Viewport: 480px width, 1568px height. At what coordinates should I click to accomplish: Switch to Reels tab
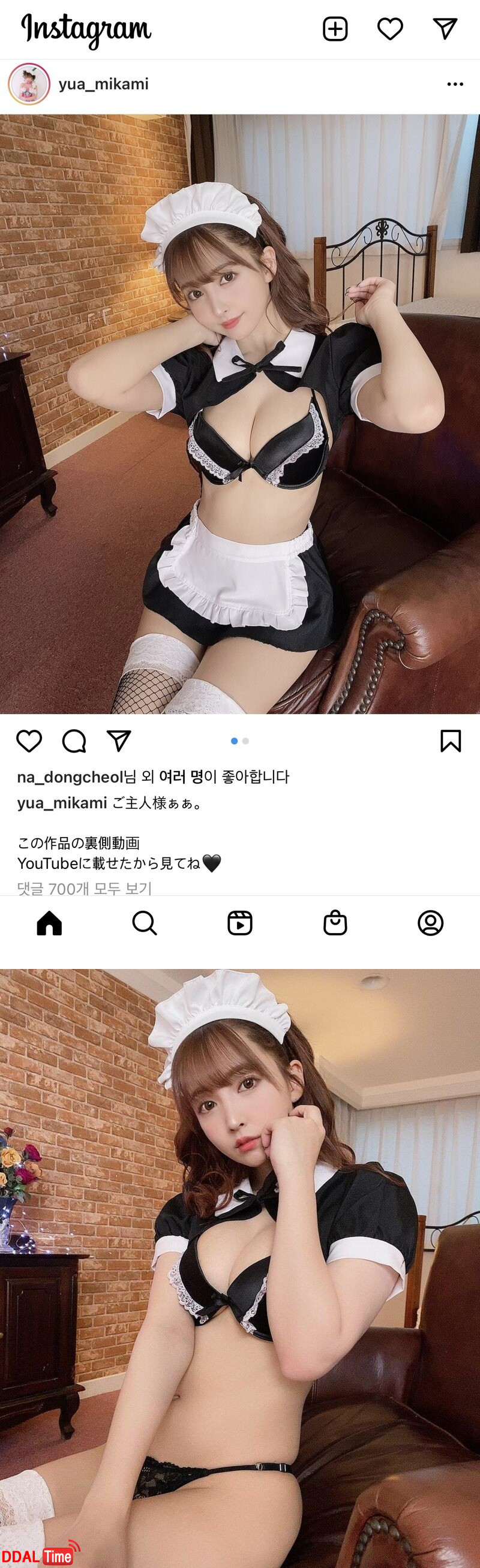point(239,923)
